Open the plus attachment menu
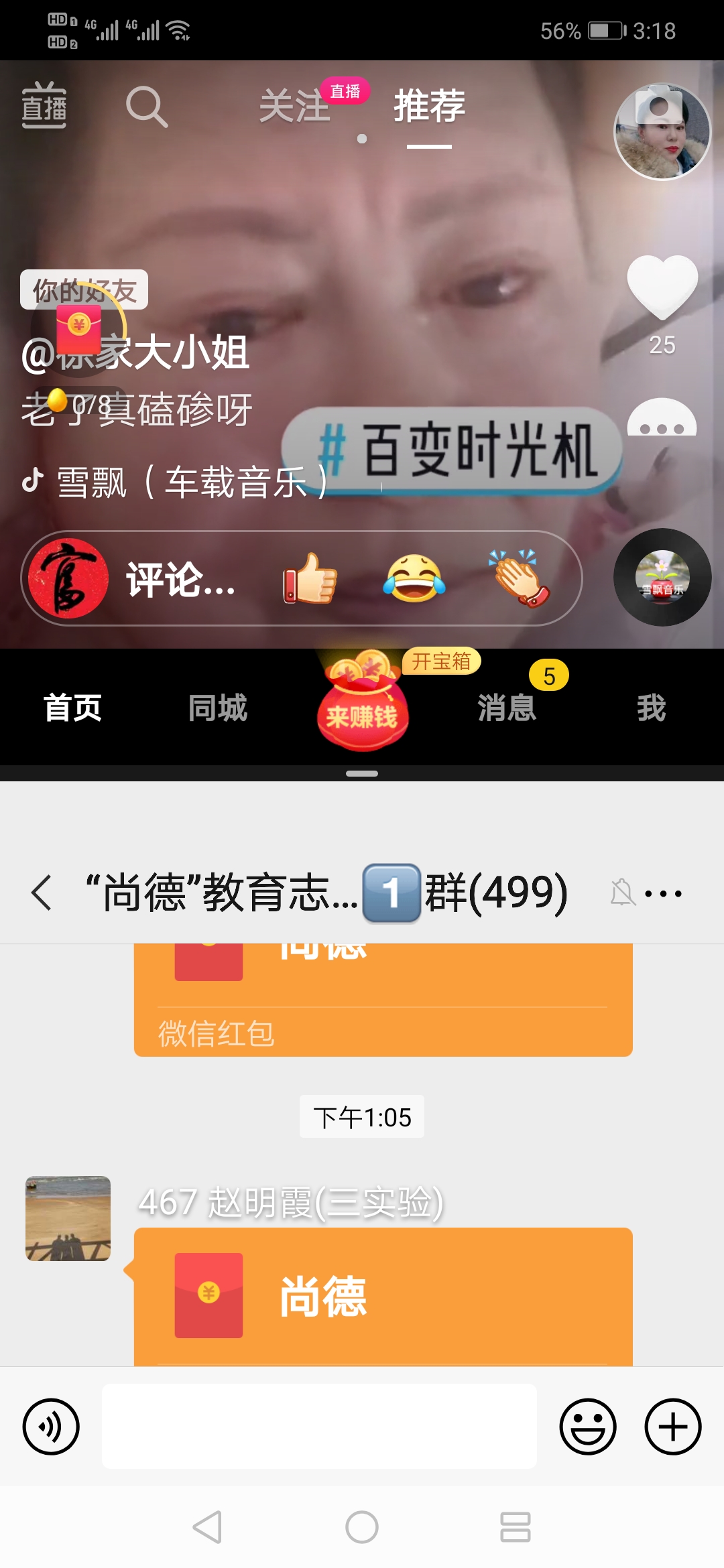The height and width of the screenshot is (1568, 724). coord(672,1427)
